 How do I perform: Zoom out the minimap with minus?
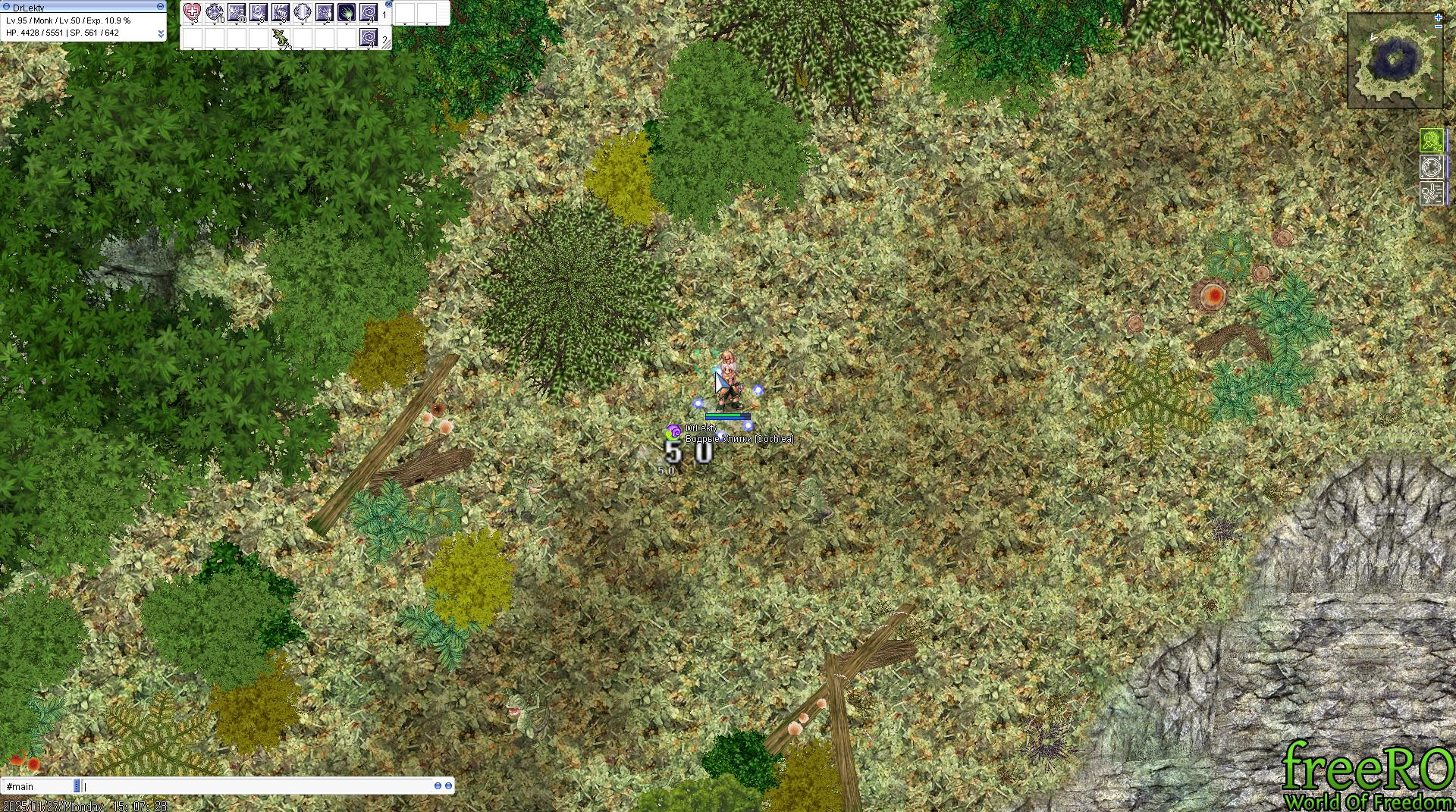pos(1439,27)
